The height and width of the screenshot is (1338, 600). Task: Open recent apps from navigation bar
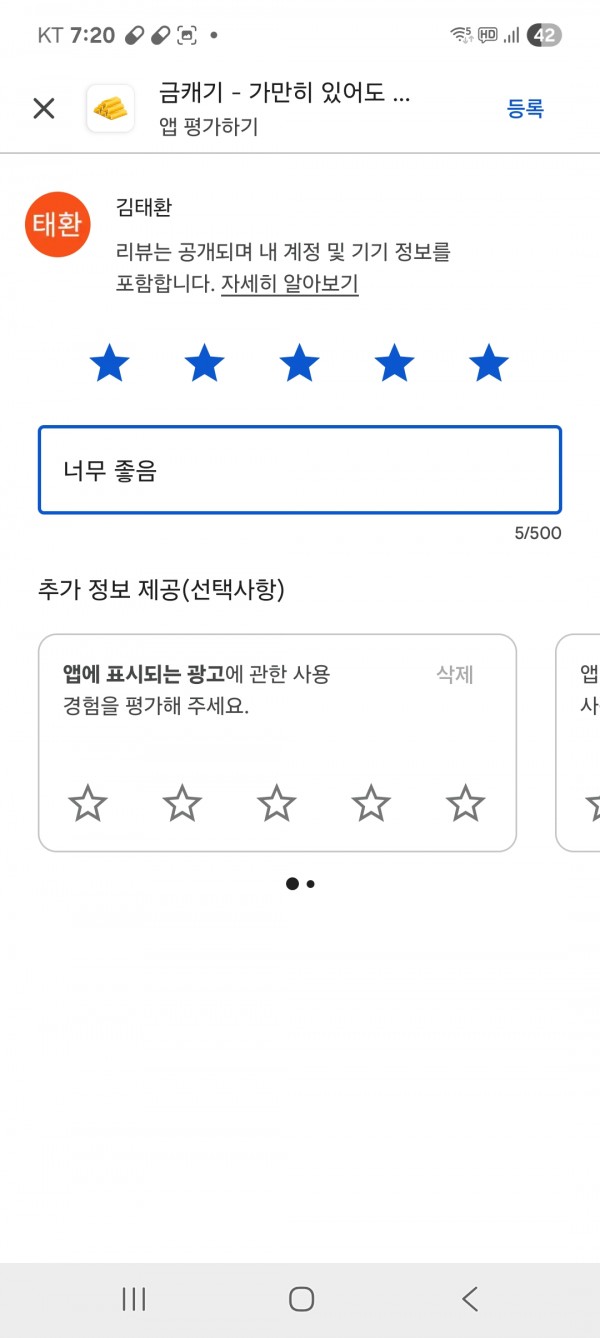pos(133,1298)
